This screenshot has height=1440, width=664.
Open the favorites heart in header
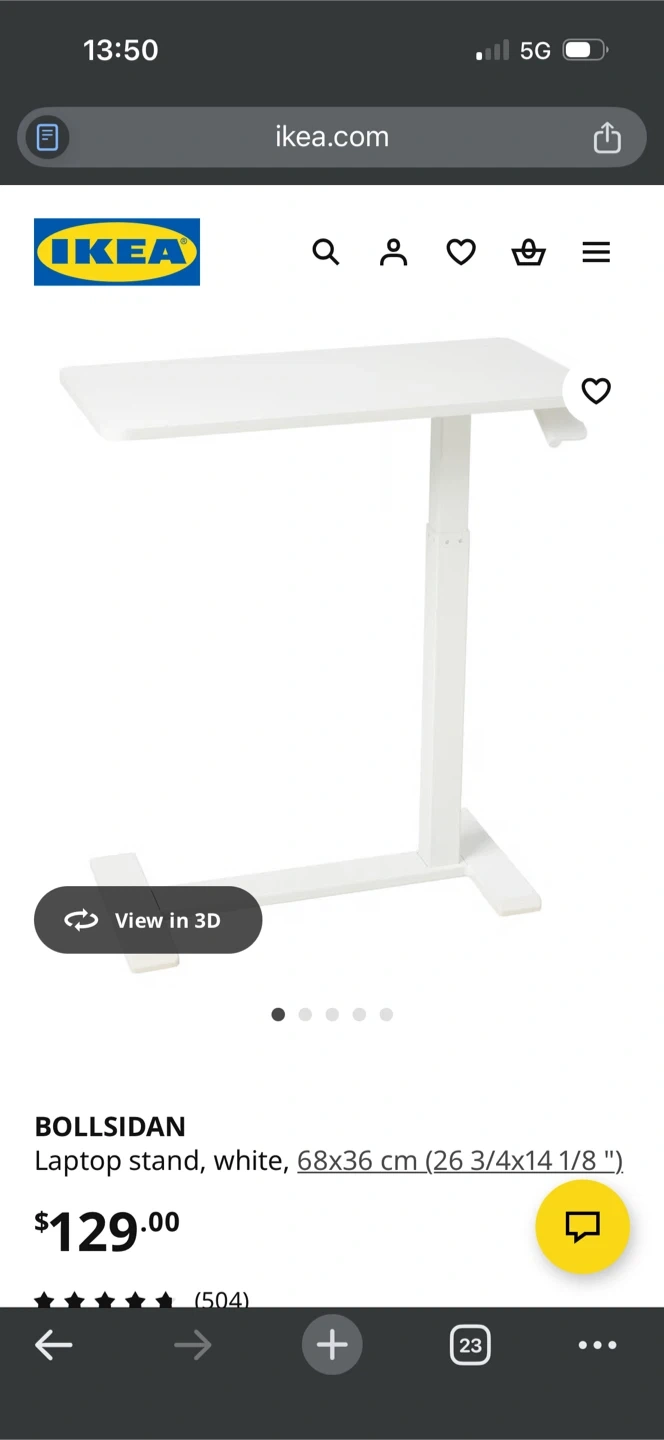coord(461,252)
